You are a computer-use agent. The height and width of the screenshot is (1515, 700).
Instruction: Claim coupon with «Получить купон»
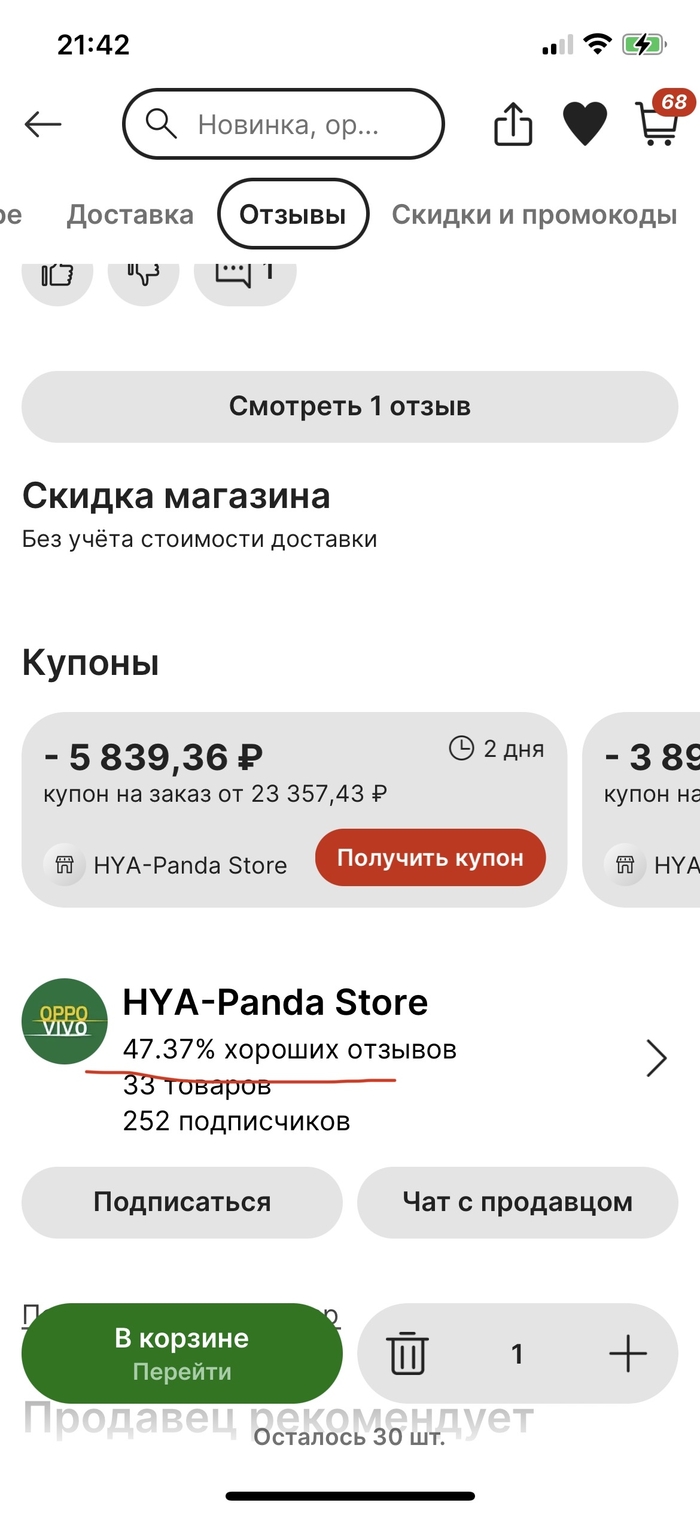430,858
